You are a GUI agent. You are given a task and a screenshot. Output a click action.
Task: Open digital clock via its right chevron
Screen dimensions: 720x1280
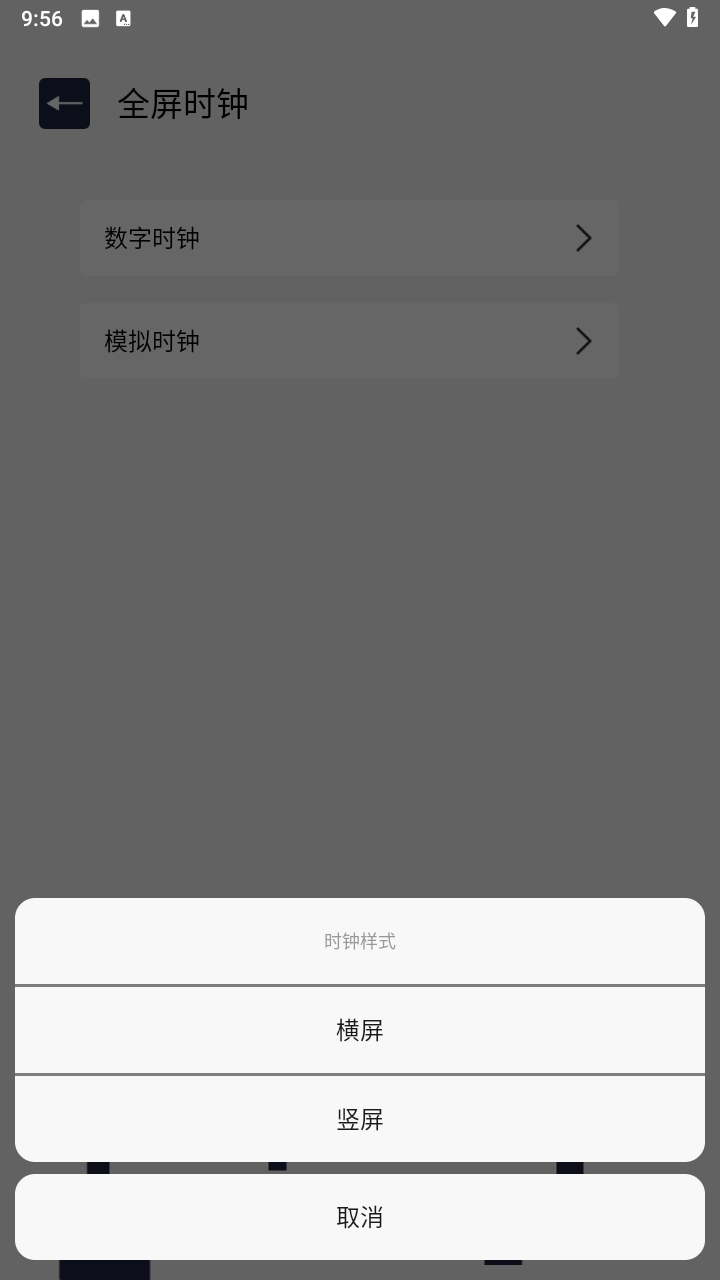(583, 238)
